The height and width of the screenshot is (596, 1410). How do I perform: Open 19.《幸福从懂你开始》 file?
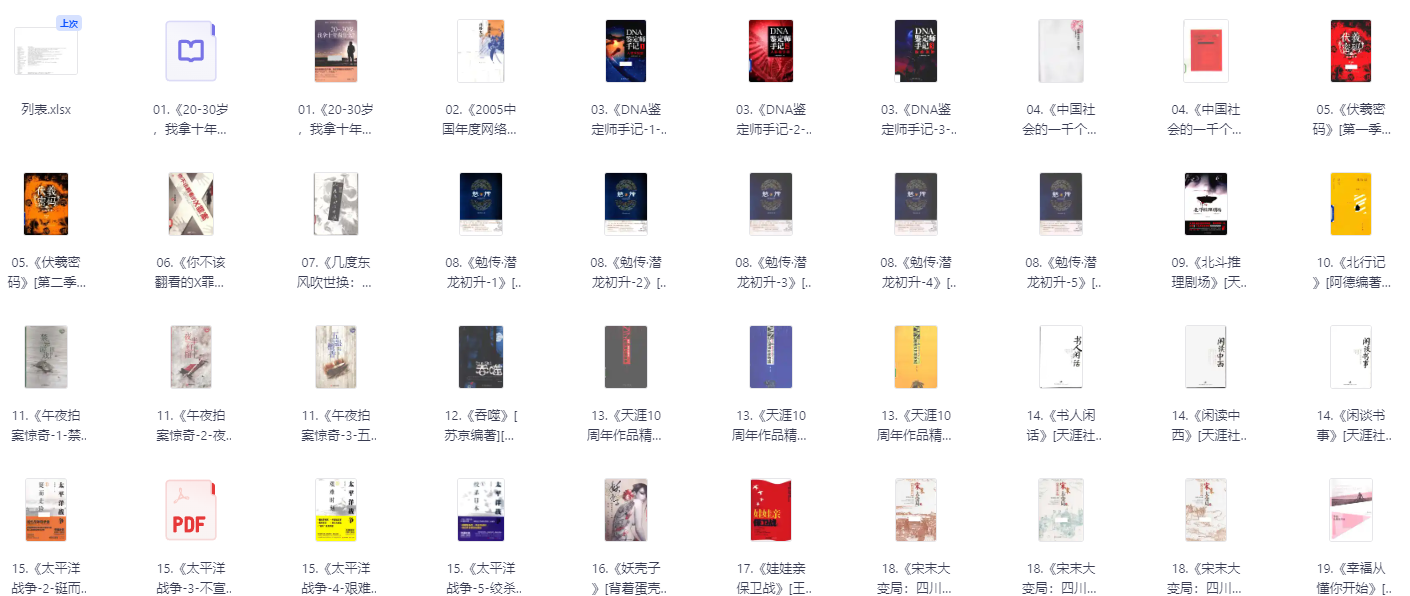(1350, 510)
